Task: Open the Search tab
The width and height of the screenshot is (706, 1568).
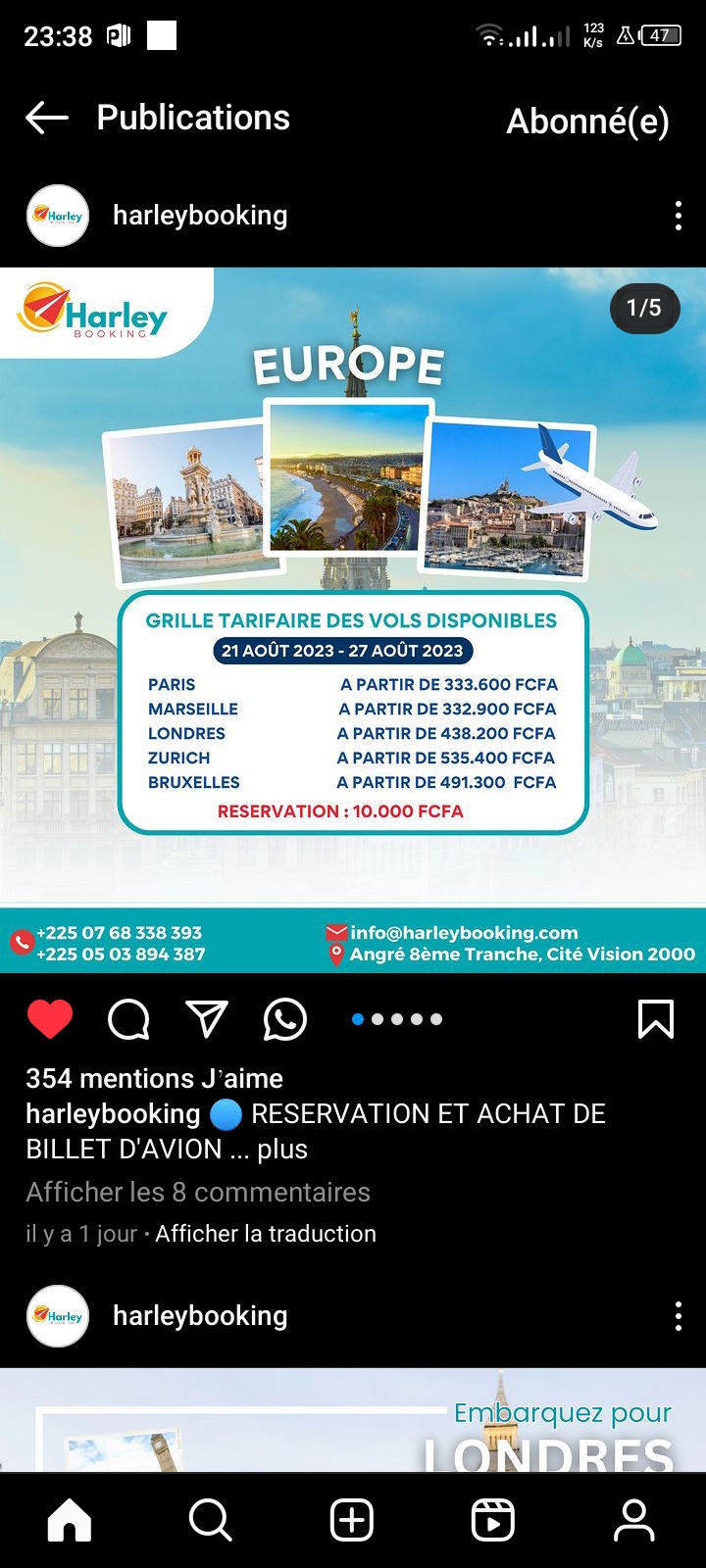Action: (211, 1521)
